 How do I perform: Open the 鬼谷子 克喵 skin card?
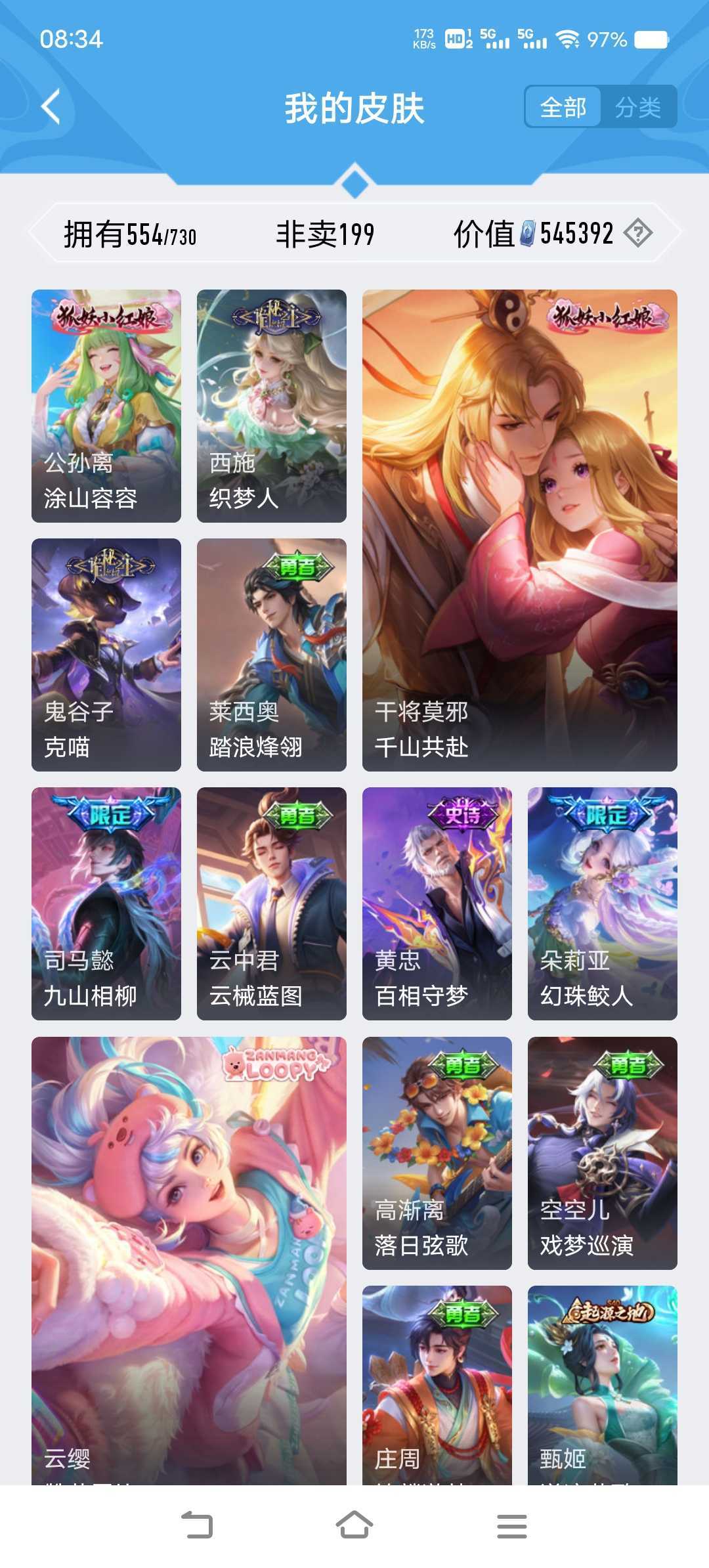106,655
